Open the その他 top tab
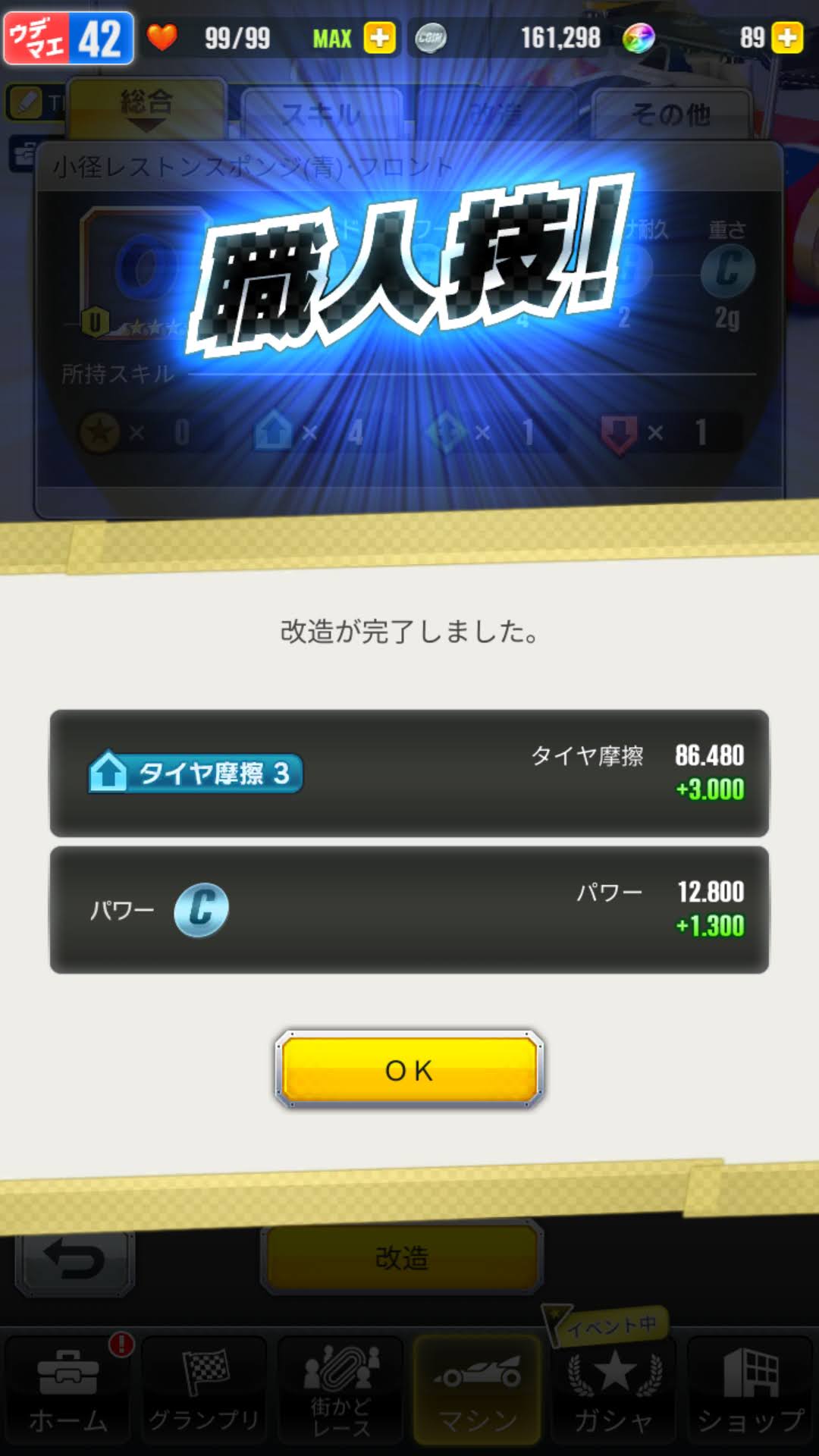The image size is (819, 1456). pyautogui.click(x=672, y=114)
